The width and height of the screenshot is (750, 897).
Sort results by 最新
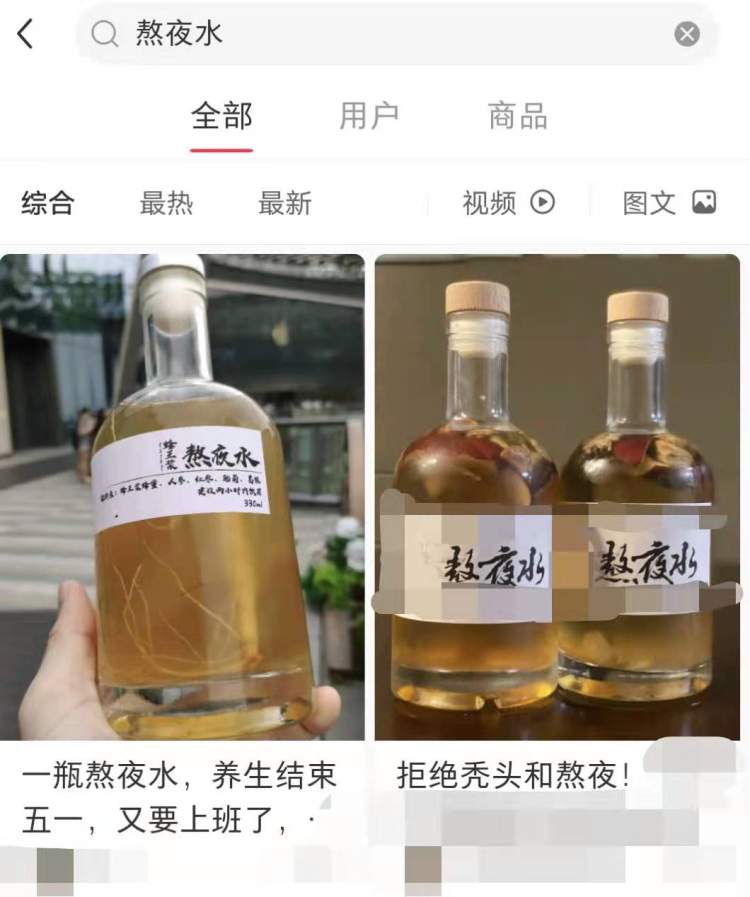point(285,203)
